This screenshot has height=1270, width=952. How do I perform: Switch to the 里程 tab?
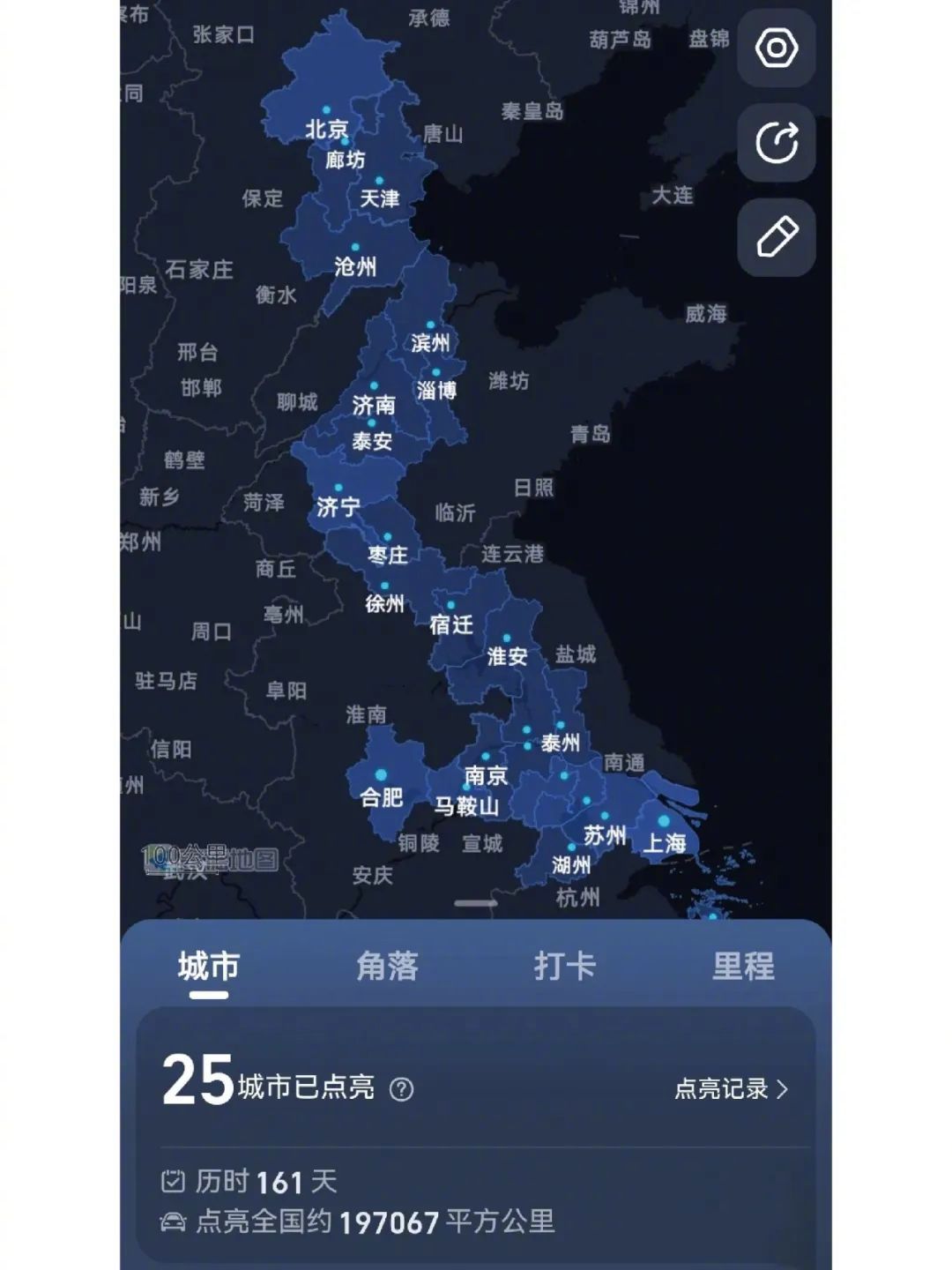(x=743, y=966)
